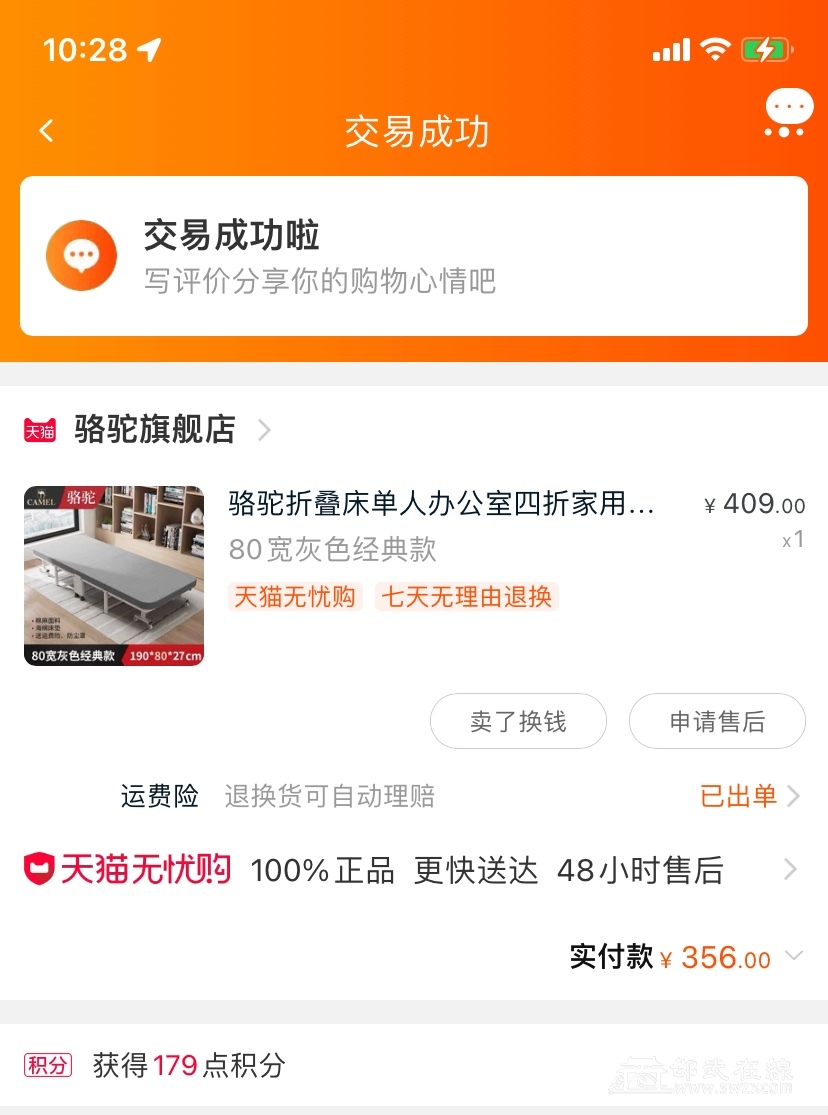
Task: Open the 天猫无忧购 service details row
Action: click(413, 870)
